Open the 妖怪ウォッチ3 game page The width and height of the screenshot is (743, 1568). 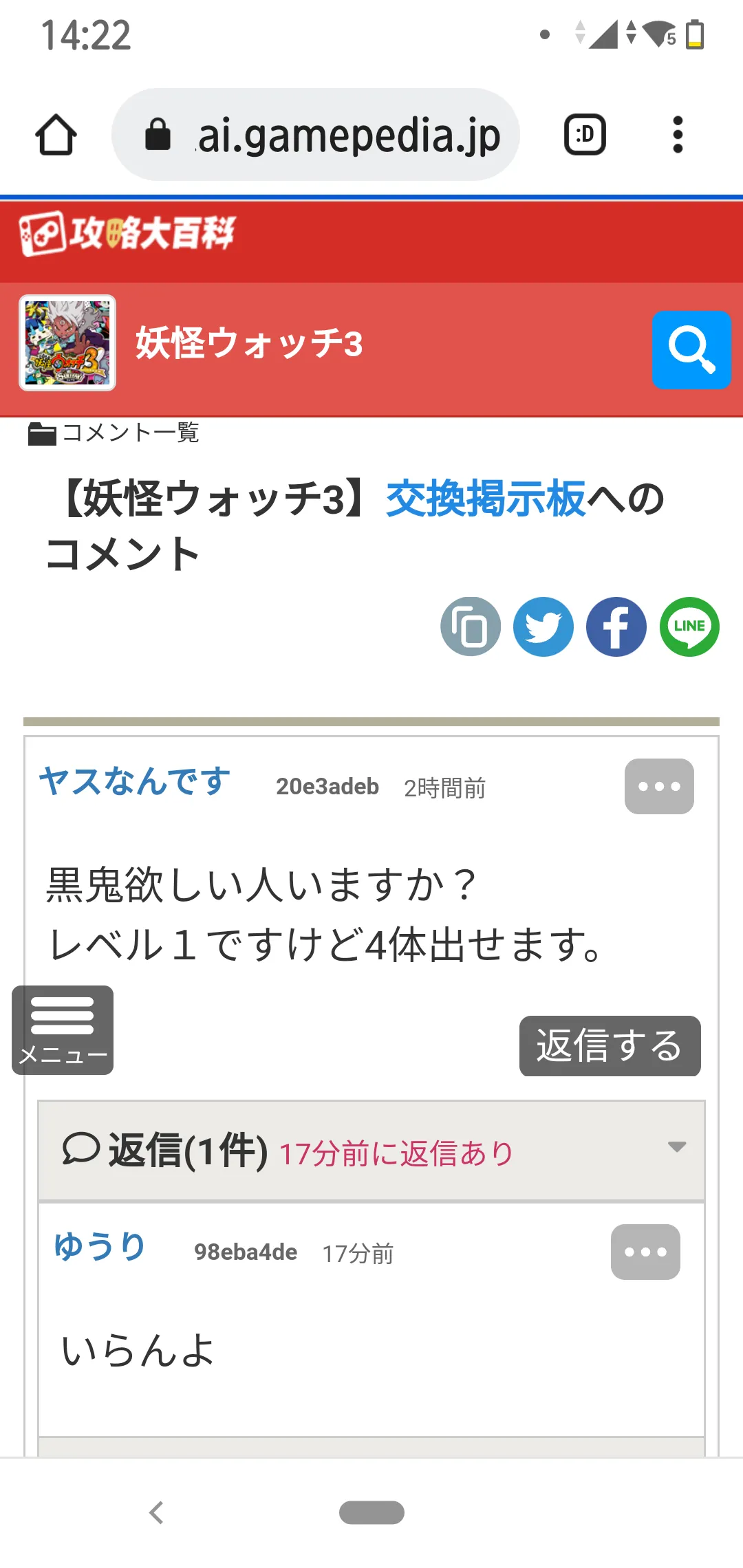(x=248, y=342)
